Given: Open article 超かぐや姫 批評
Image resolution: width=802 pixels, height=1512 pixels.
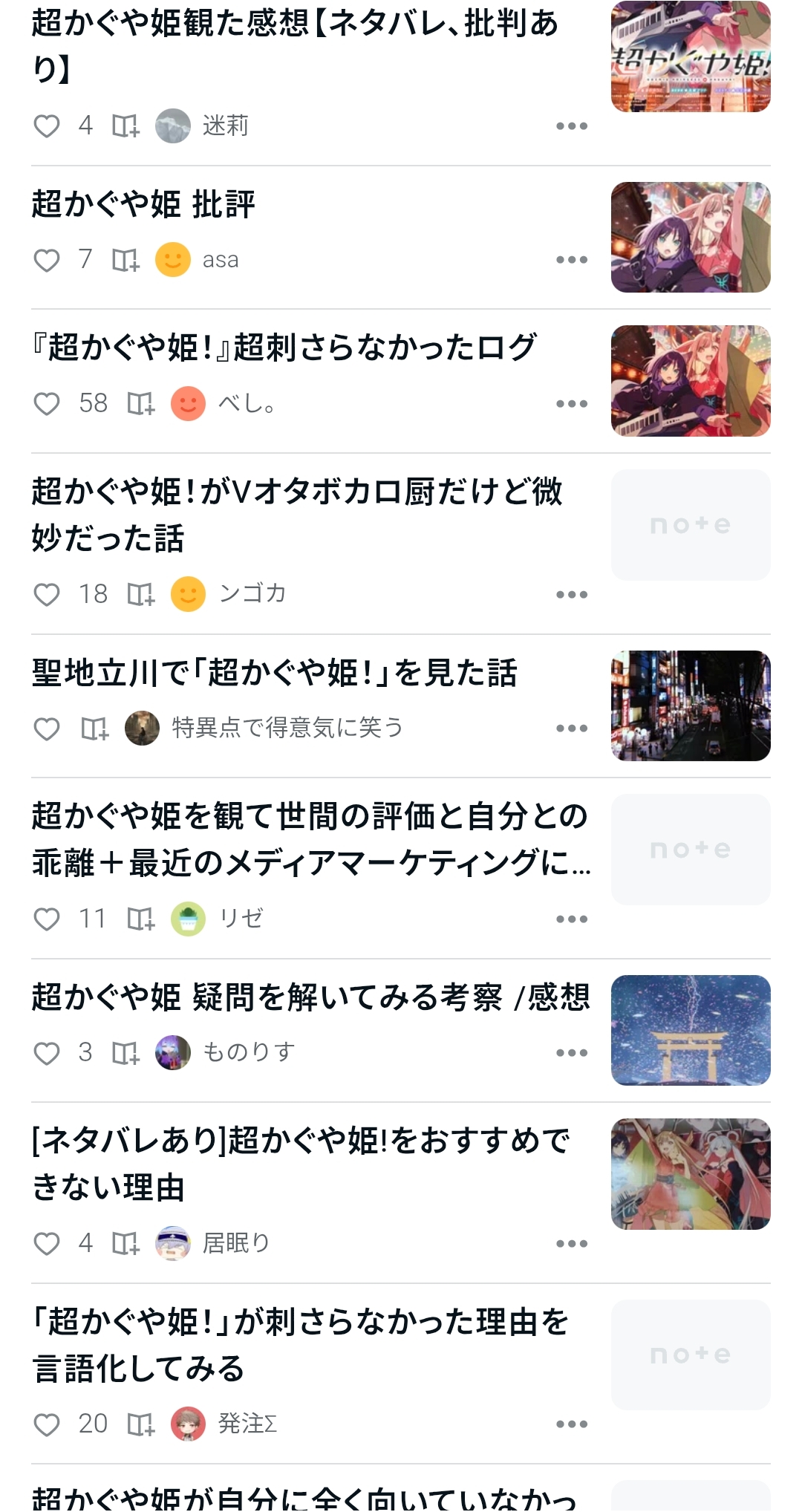Looking at the screenshot, I should click(144, 204).
